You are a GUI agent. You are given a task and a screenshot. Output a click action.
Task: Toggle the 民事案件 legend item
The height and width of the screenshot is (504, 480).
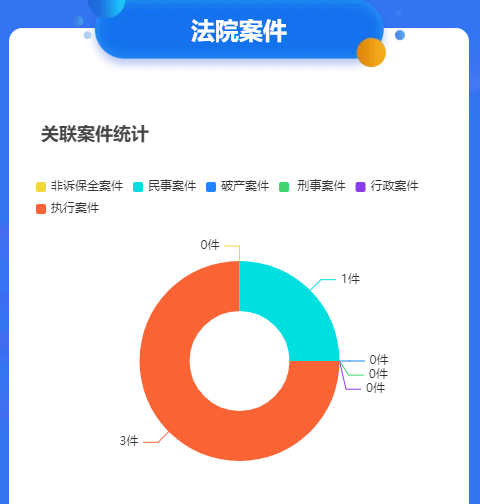pos(164,186)
